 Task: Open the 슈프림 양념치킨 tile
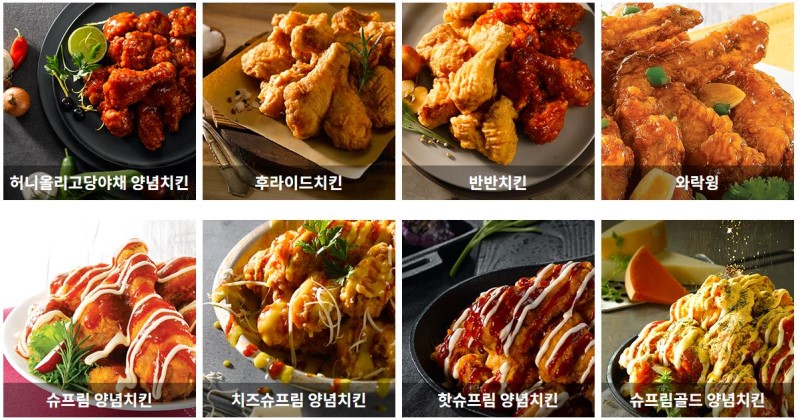pyautogui.click(x=99, y=318)
